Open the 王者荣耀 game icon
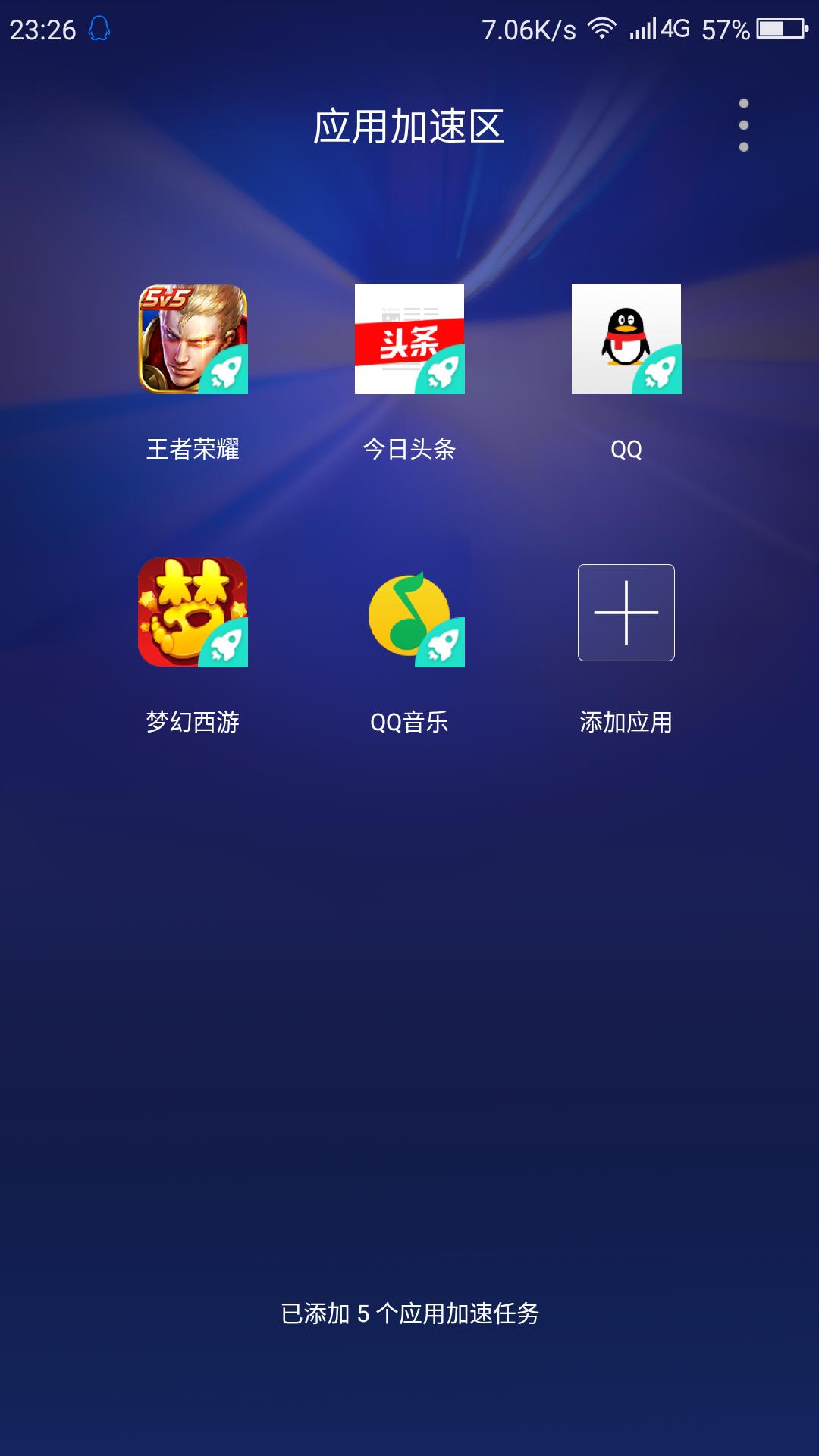This screenshot has width=819, height=1456. pyautogui.click(x=193, y=339)
